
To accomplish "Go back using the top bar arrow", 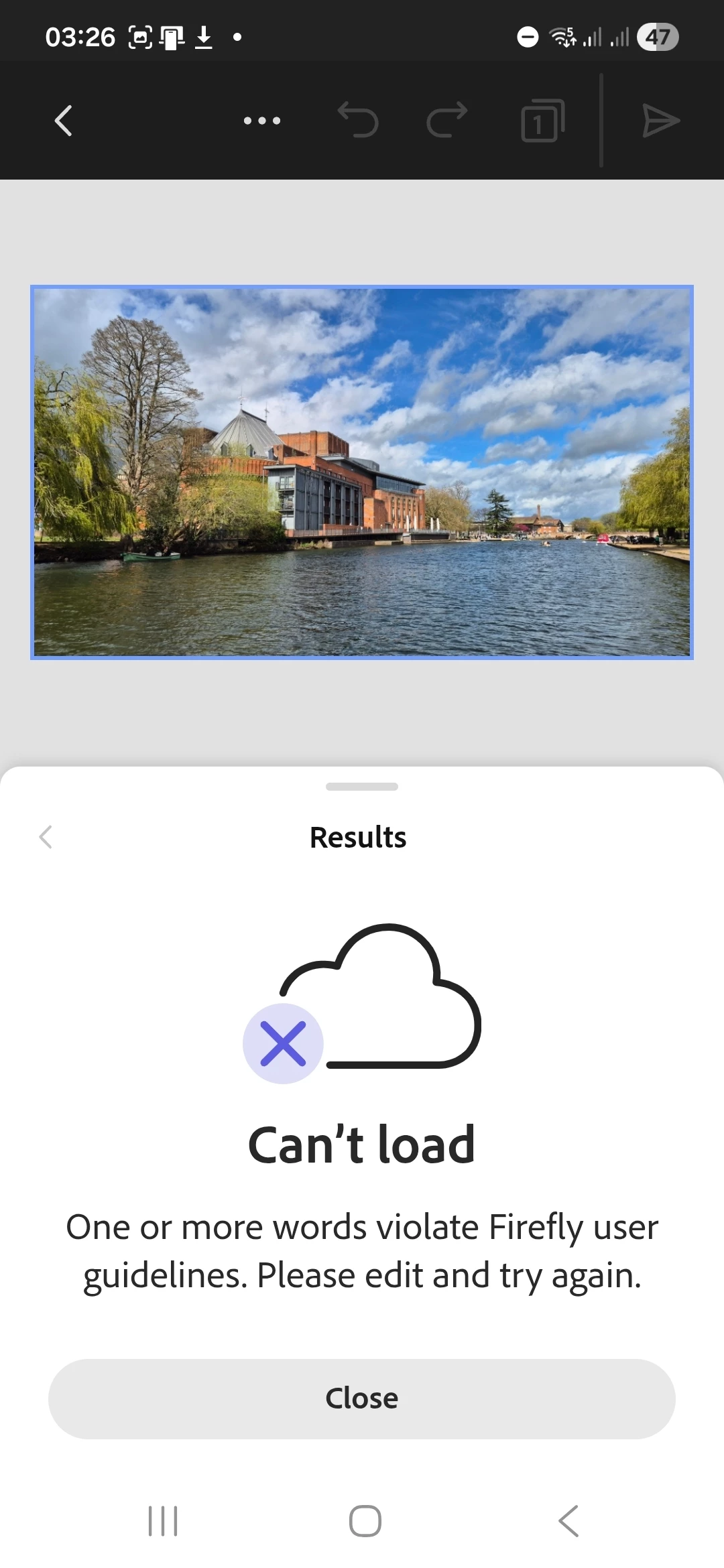I will pos(63,121).
